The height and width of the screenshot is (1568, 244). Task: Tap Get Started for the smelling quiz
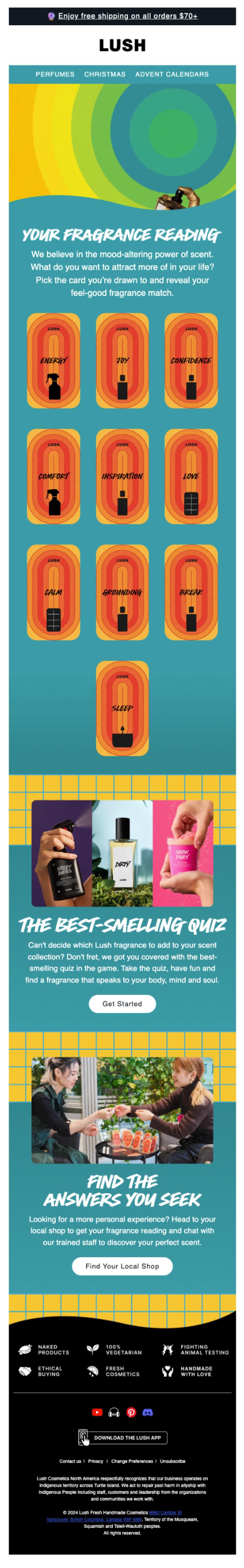tap(122, 1004)
